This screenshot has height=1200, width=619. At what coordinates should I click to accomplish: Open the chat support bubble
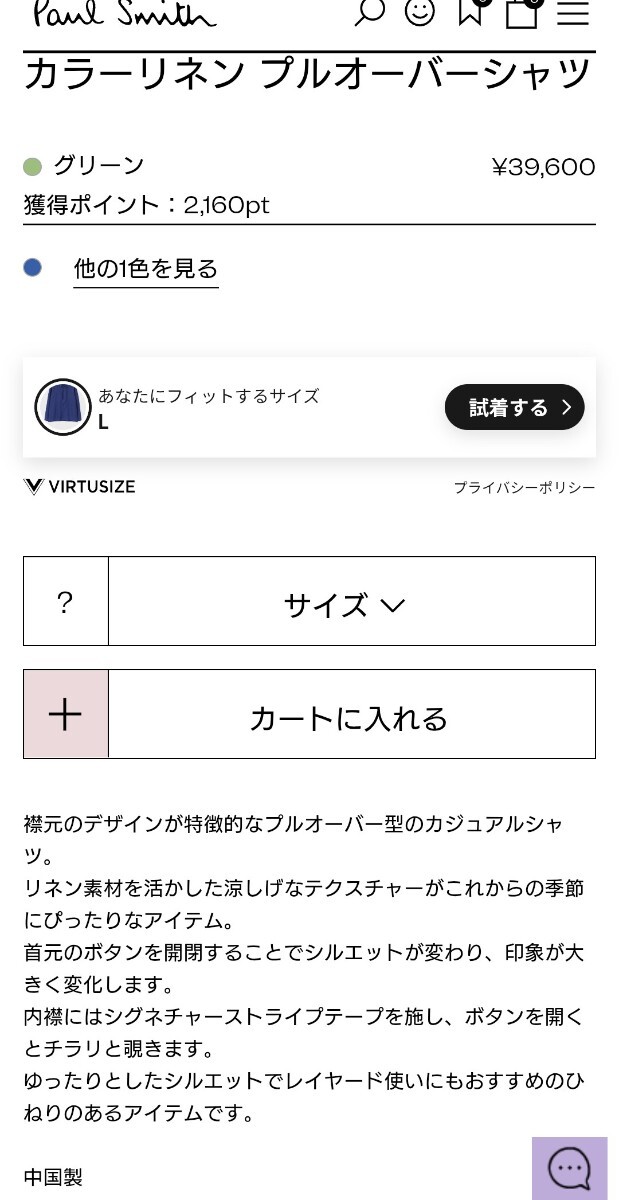pyautogui.click(x=570, y=1168)
